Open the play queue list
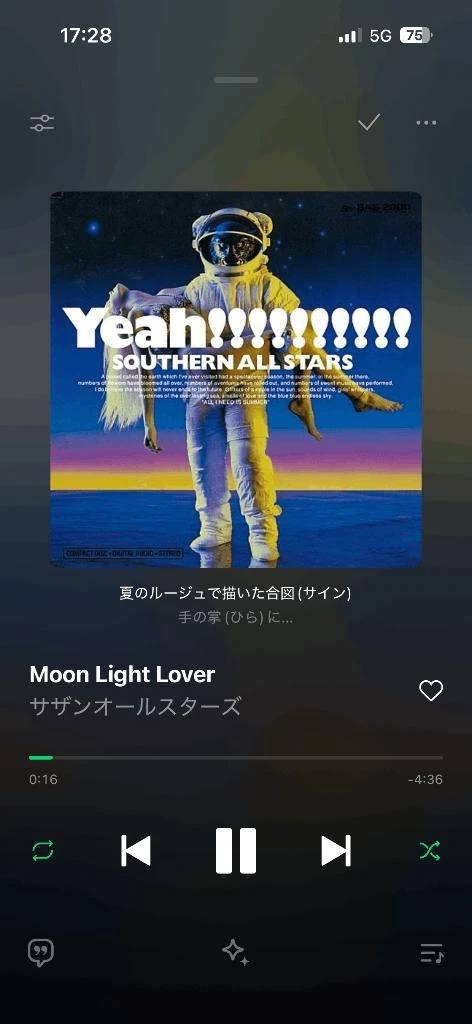The width and height of the screenshot is (472, 1024). pos(432,953)
